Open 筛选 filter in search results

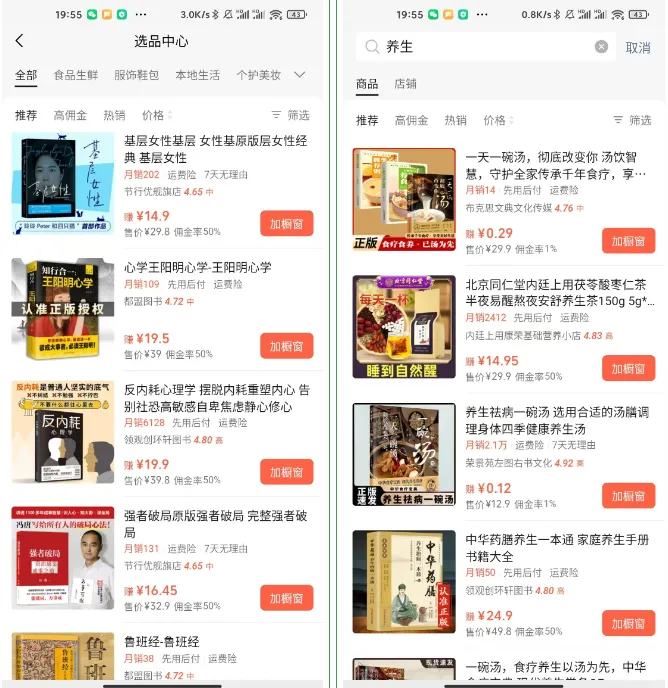coord(632,120)
